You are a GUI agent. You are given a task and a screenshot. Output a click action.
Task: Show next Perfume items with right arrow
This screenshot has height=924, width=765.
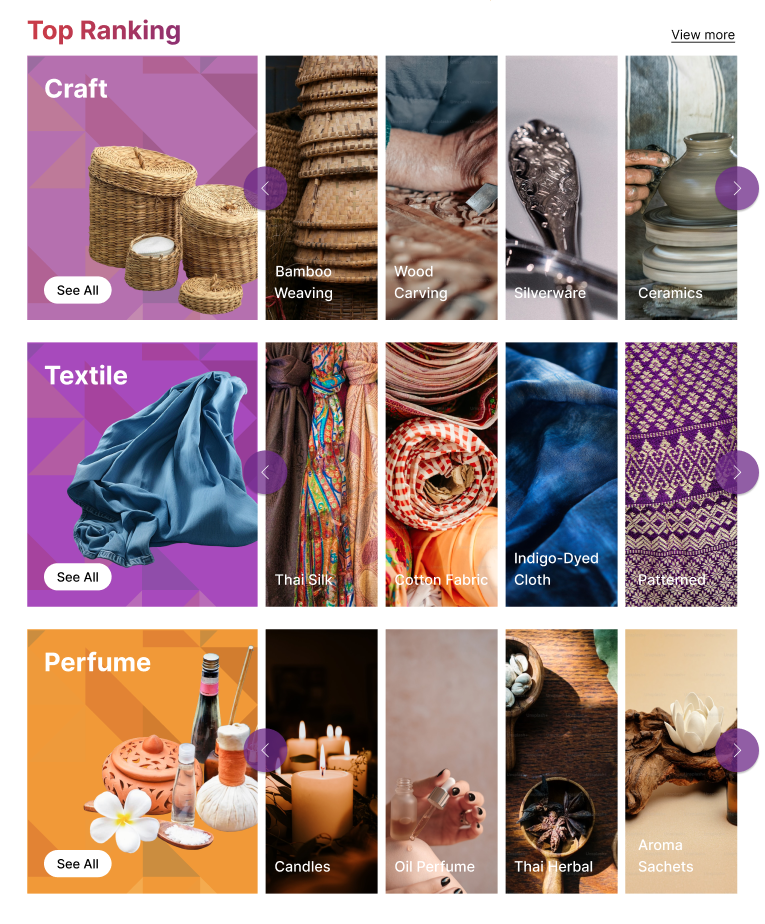click(x=737, y=750)
